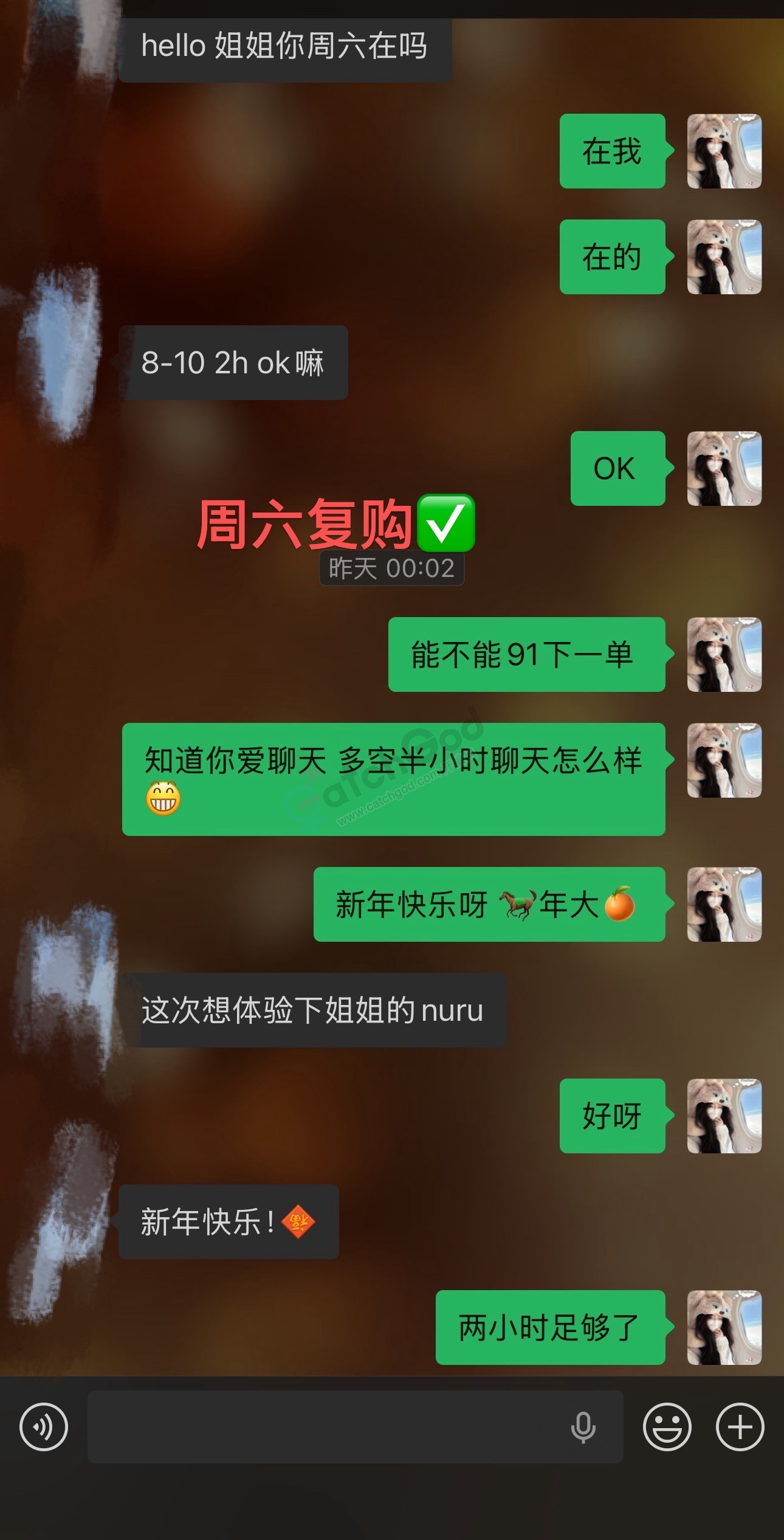Open profile avatar beside the OK message
The width and height of the screenshot is (784, 1540).
pos(724,468)
